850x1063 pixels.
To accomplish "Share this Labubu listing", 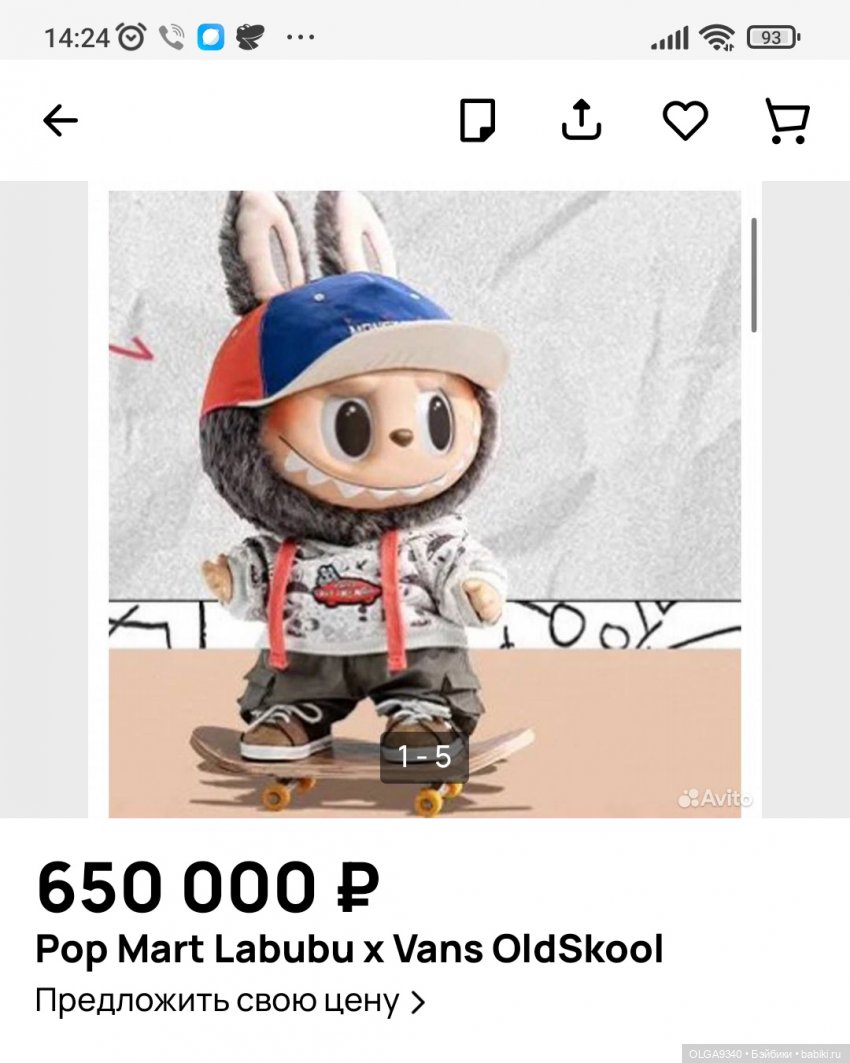I will tap(581, 121).
